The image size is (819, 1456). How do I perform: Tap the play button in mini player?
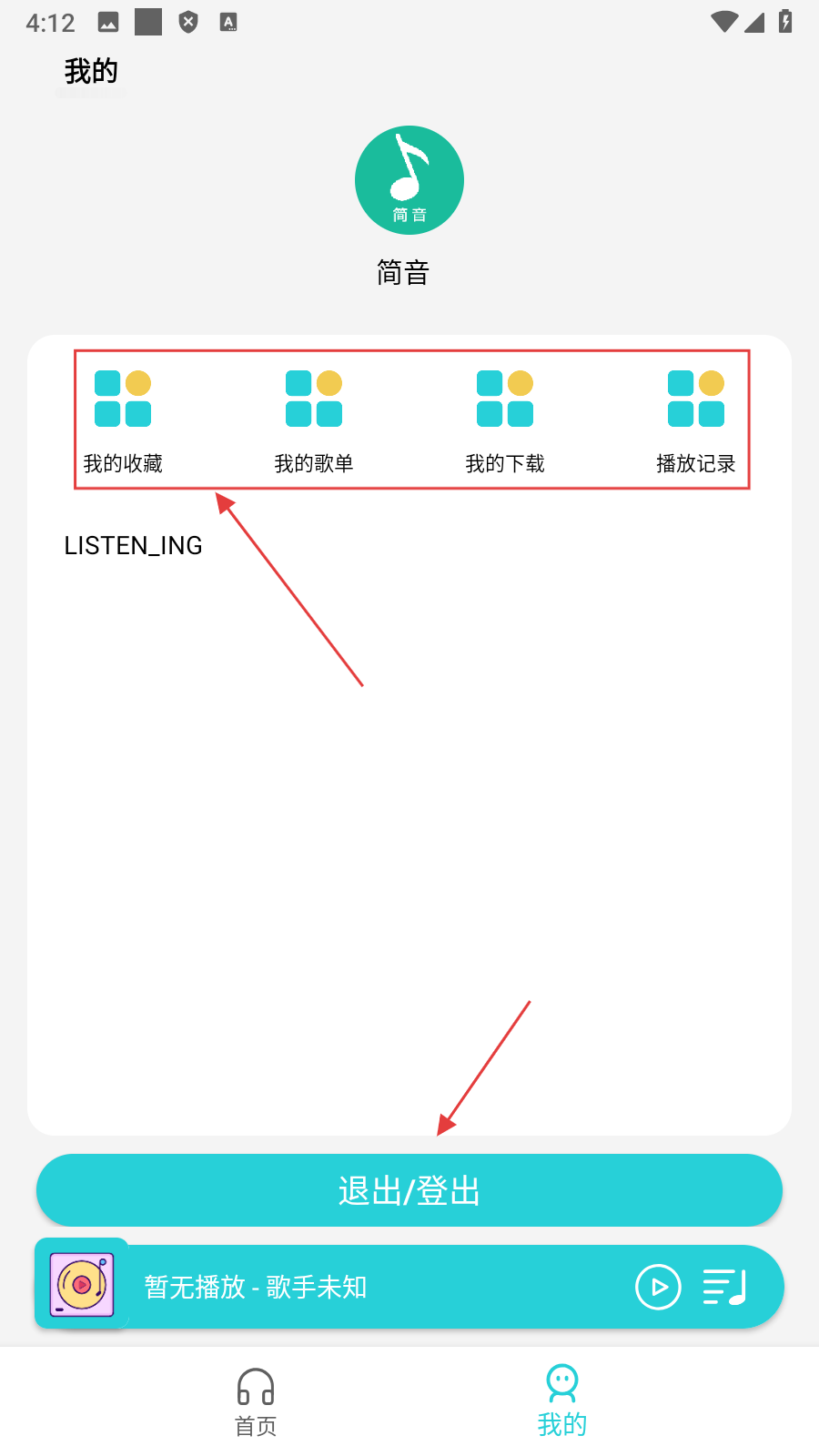pos(658,1287)
